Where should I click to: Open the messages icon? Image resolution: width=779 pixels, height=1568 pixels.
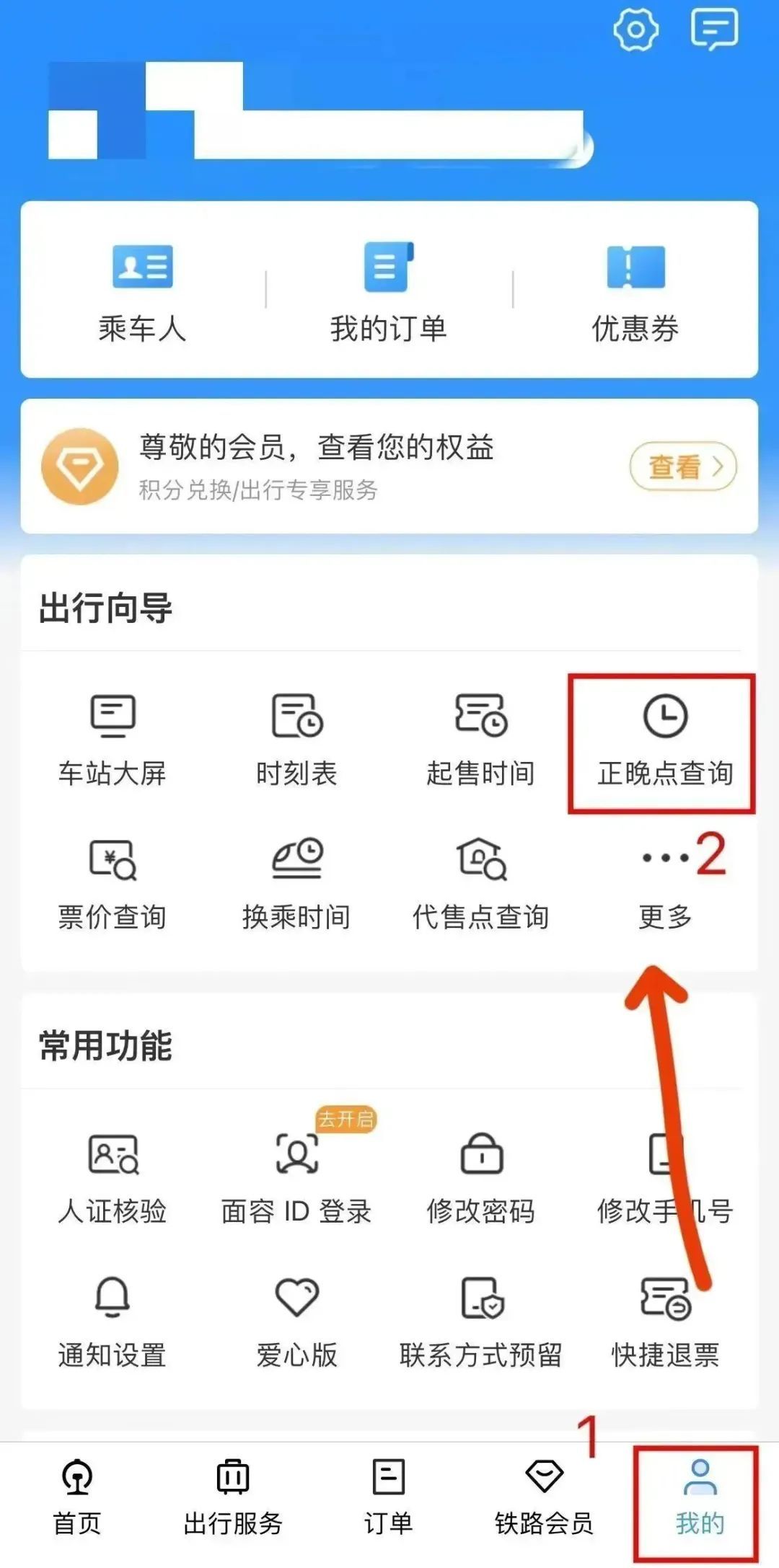[x=714, y=30]
